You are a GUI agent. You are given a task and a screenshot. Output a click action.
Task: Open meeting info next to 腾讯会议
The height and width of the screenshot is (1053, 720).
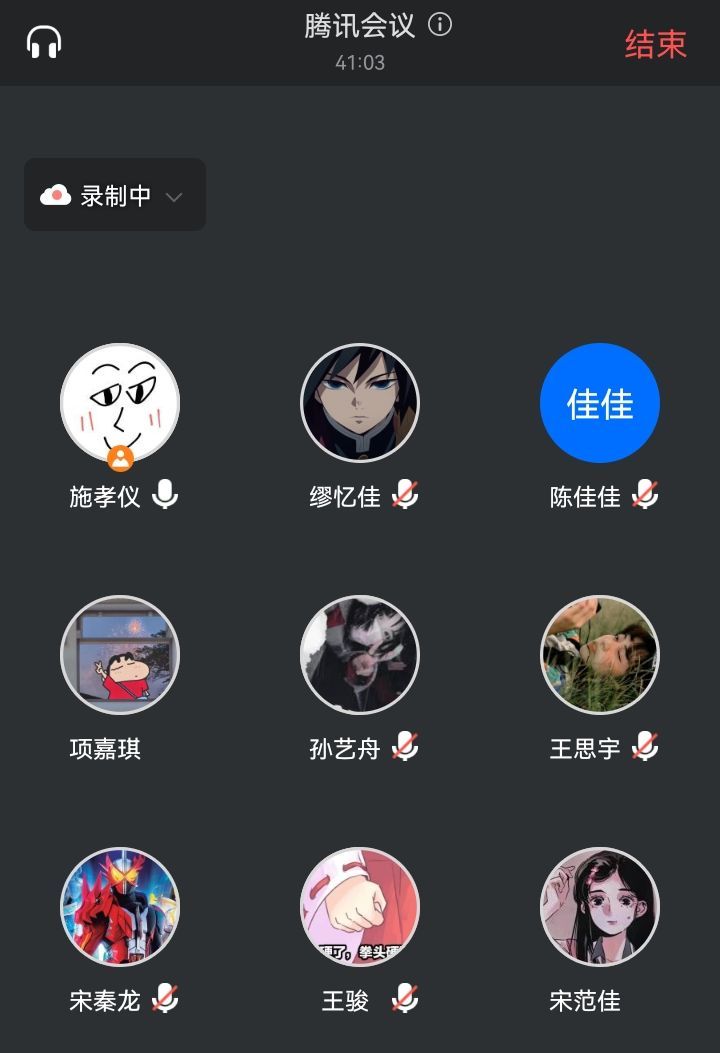[x=440, y=25]
